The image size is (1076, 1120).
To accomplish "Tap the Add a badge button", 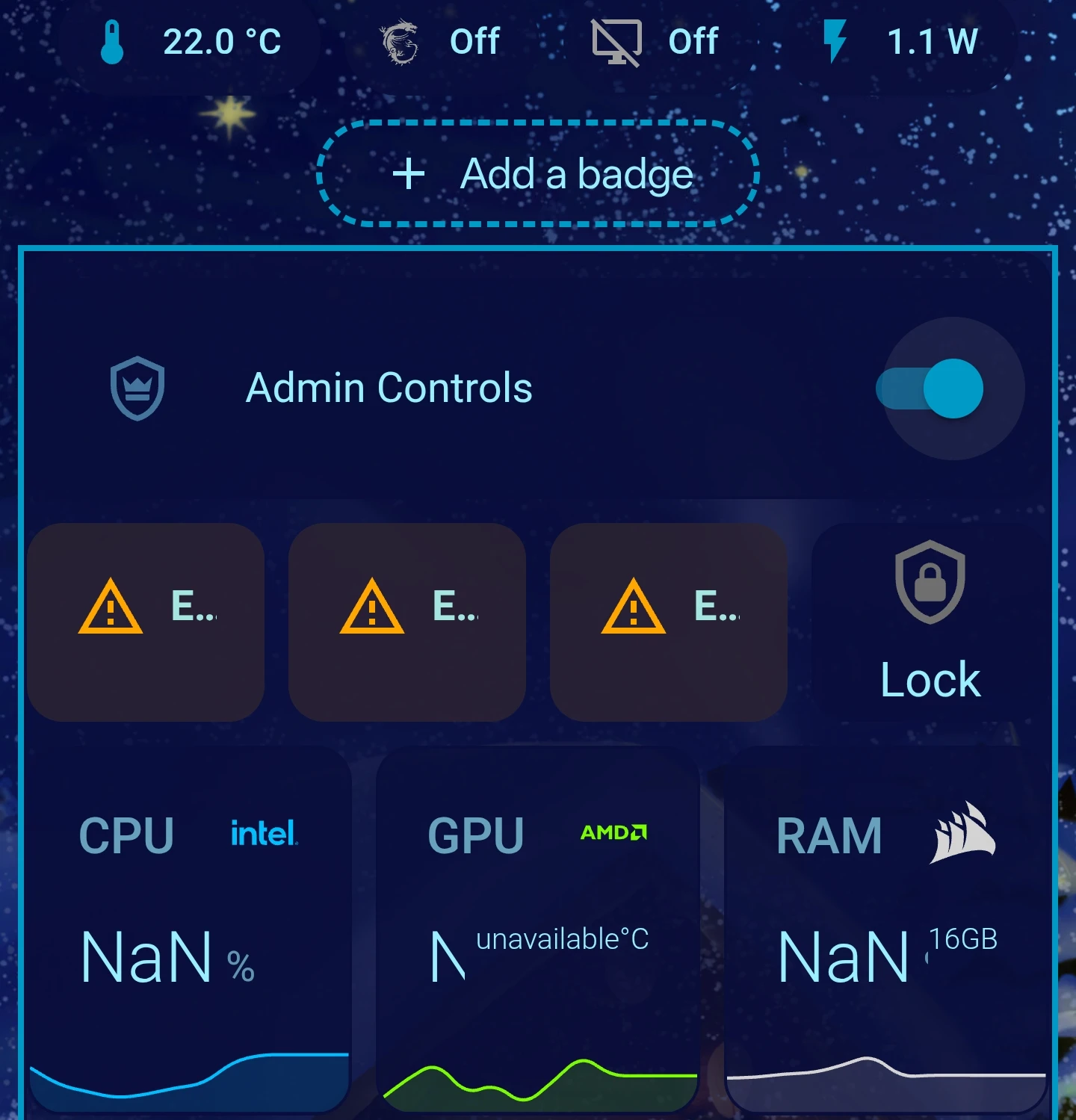I will (539, 174).
